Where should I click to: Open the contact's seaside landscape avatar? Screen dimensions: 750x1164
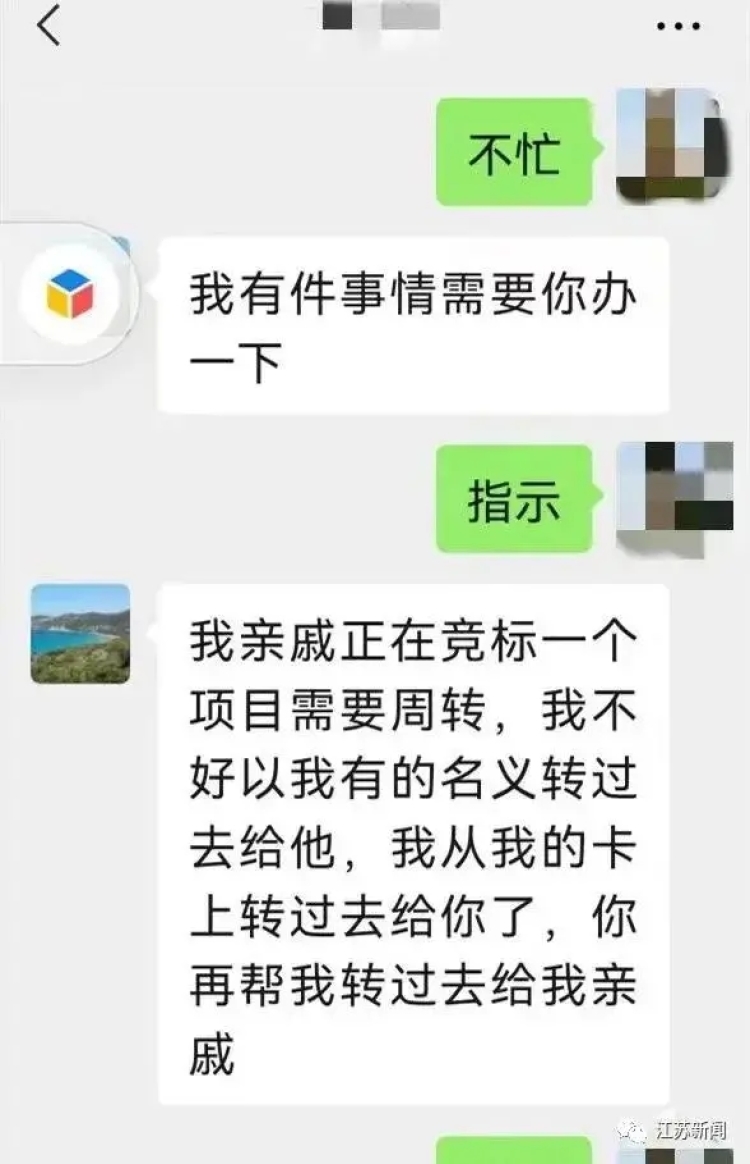[x=80, y=634]
